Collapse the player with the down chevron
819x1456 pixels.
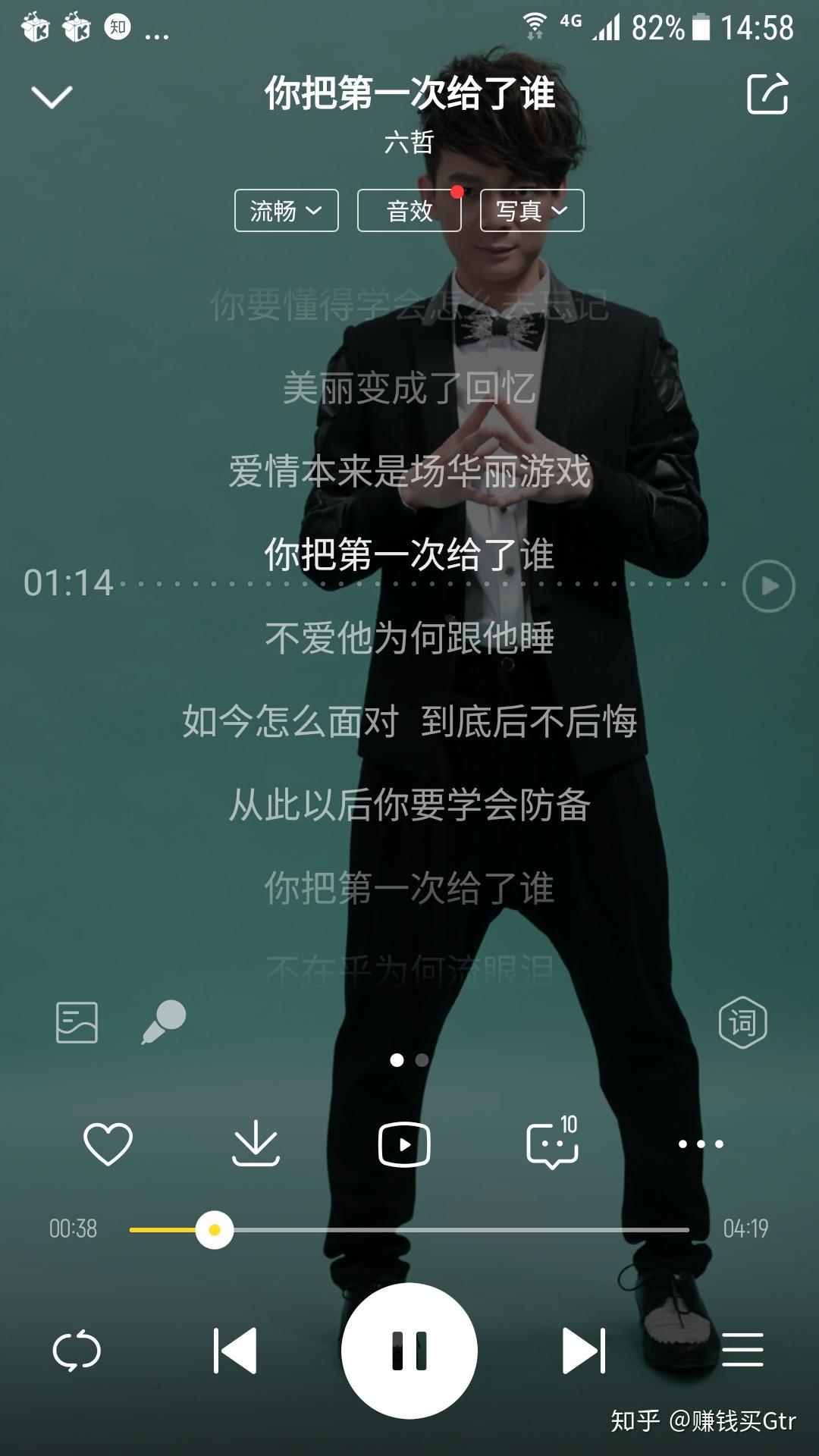50,97
